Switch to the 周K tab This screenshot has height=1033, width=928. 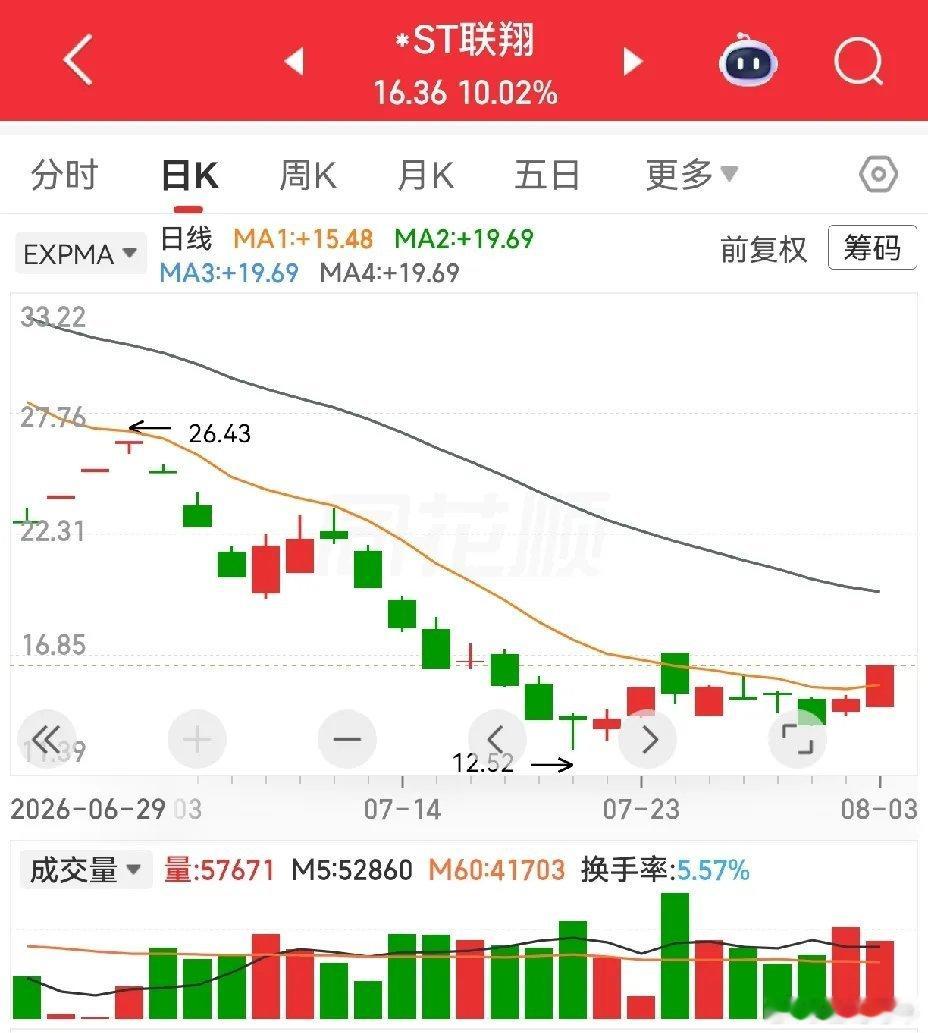[x=308, y=175]
